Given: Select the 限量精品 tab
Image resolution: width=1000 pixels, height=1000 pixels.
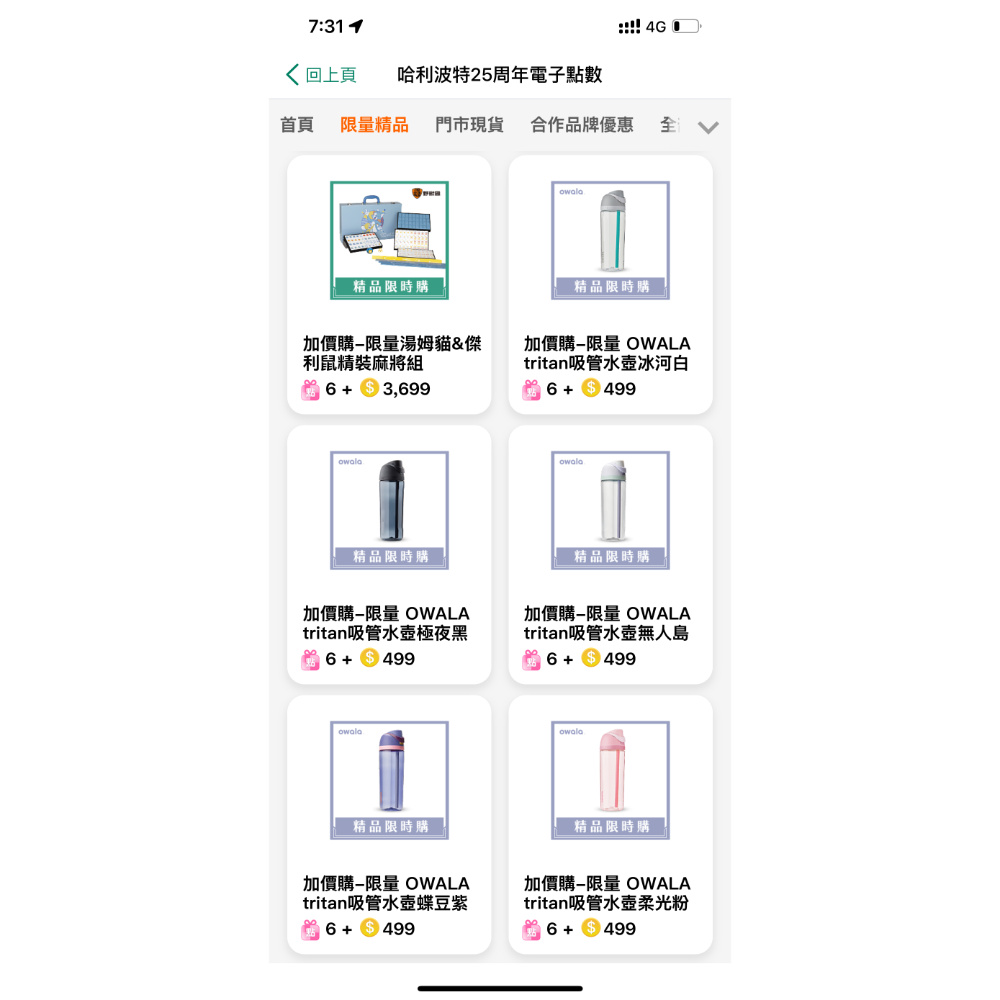Looking at the screenshot, I should (374, 125).
